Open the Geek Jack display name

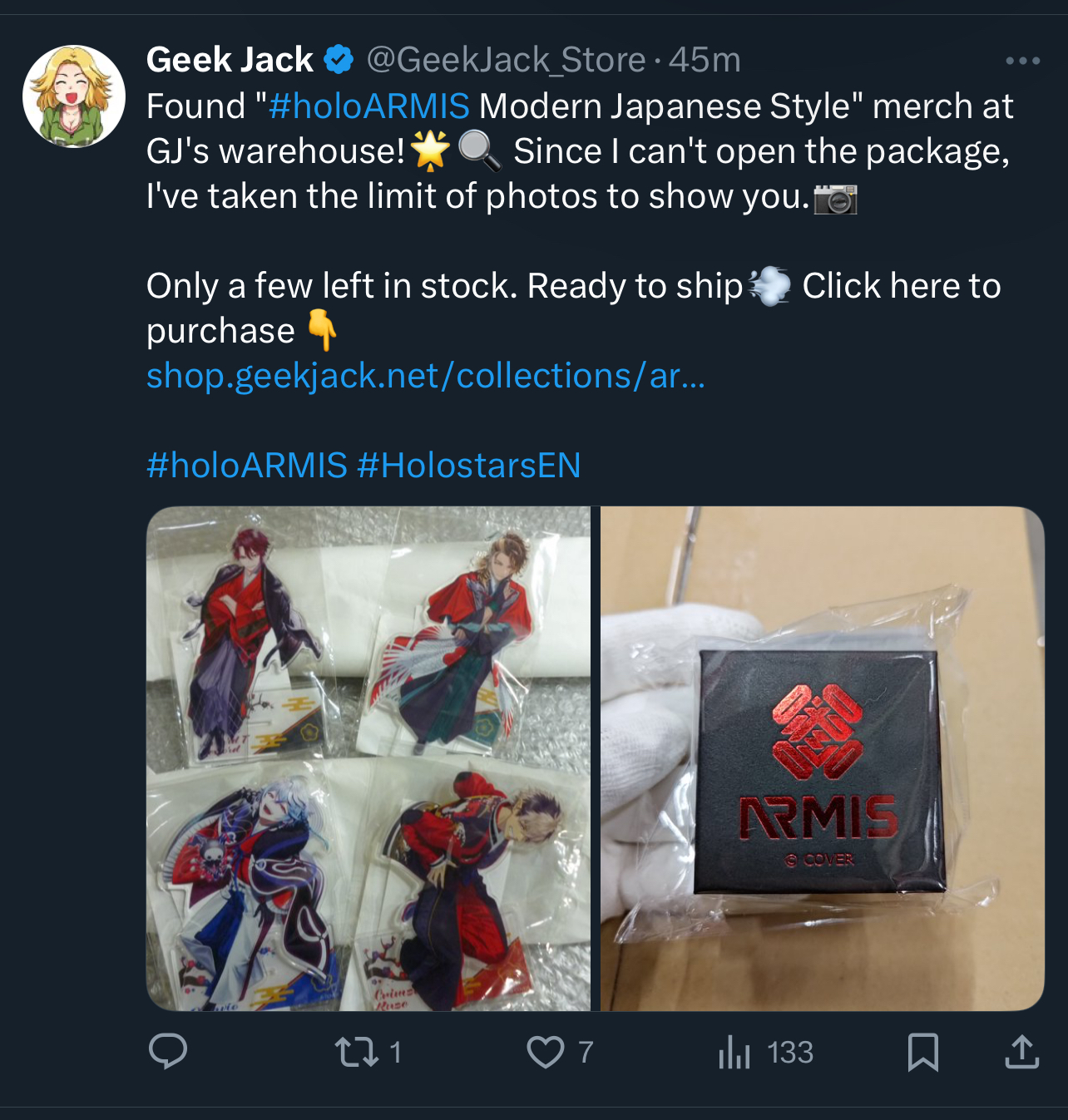pos(230,60)
